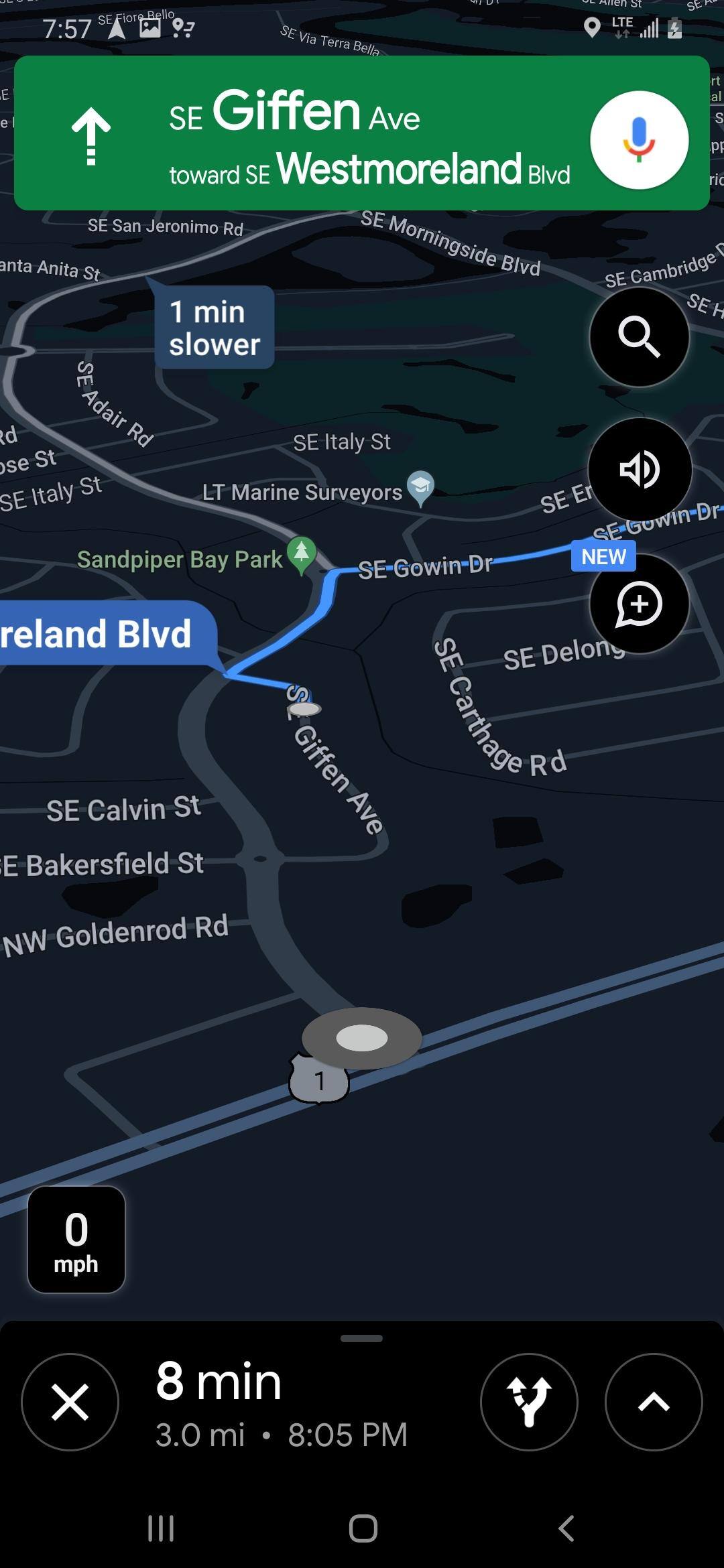
Task: Select the 1 min slower route
Action: click(214, 328)
